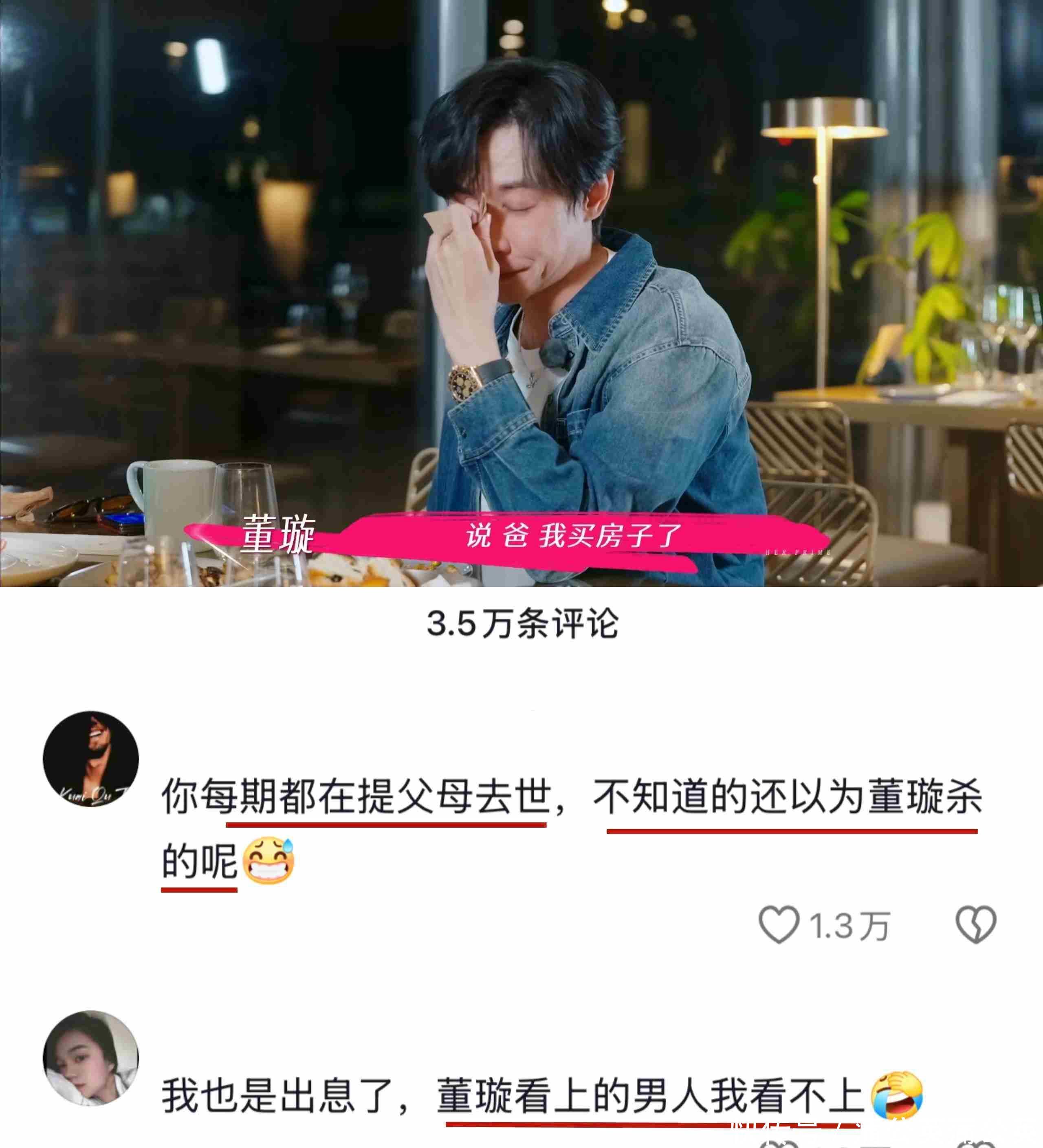Like the comment about 父母去世

[x=778, y=925]
